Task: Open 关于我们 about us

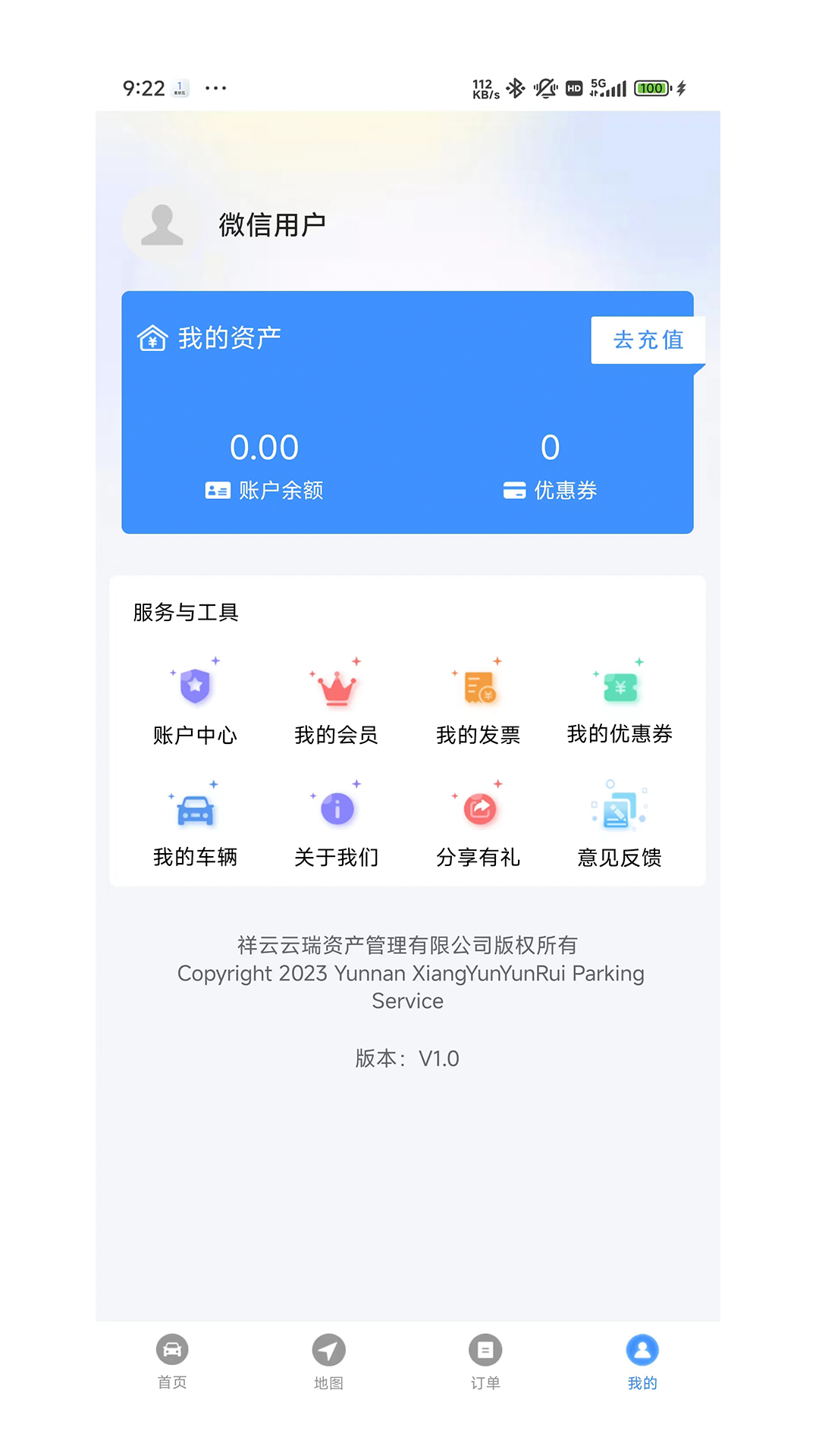Action: pos(336,825)
